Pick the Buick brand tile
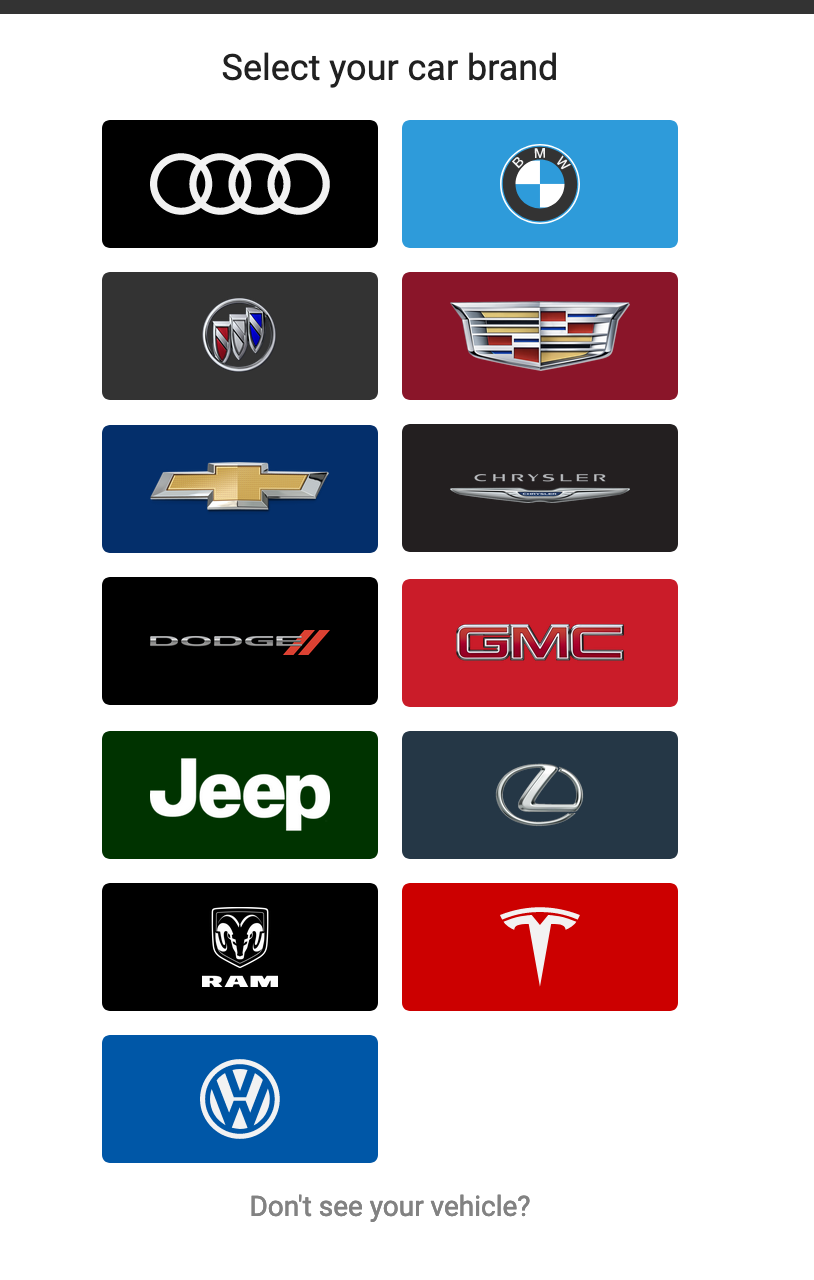 [240, 336]
